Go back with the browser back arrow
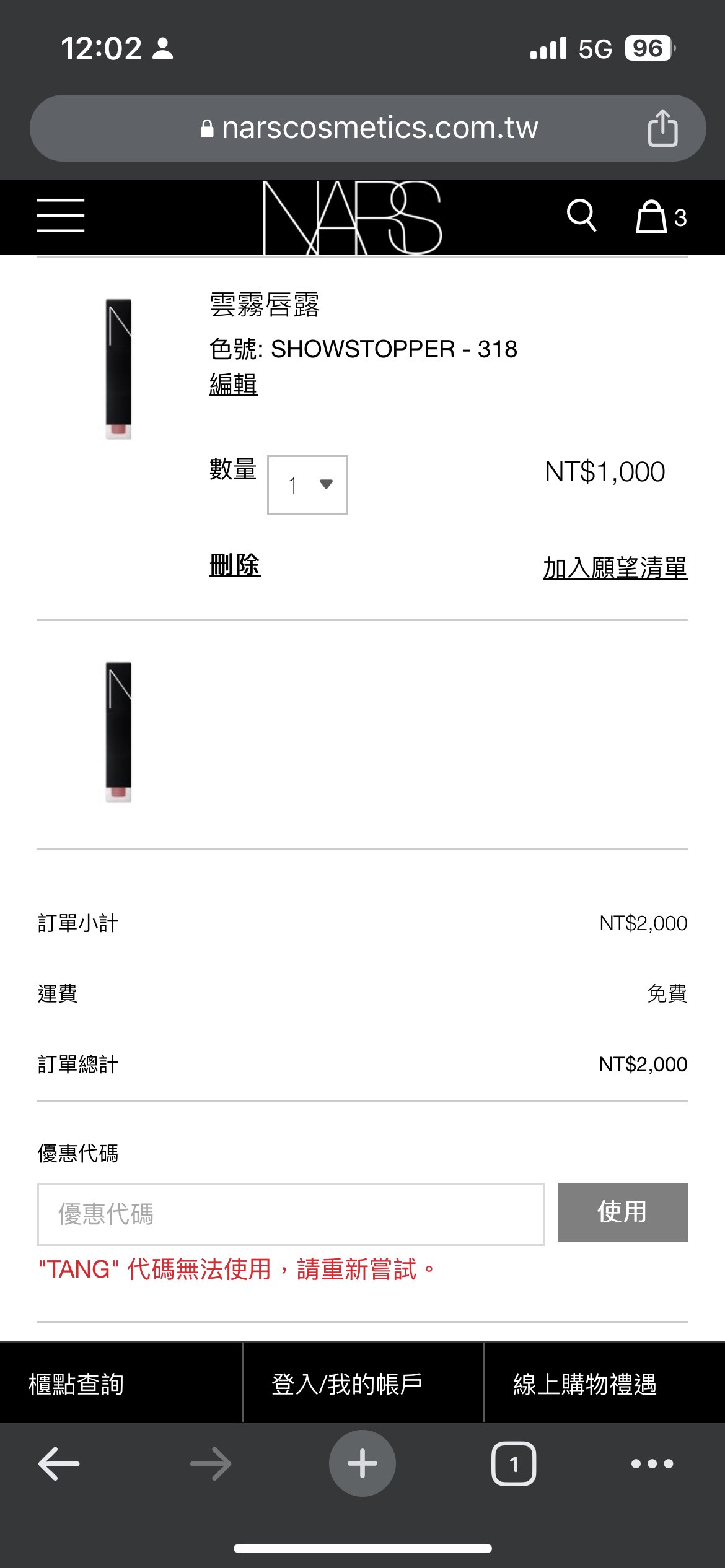 coord(59,1463)
